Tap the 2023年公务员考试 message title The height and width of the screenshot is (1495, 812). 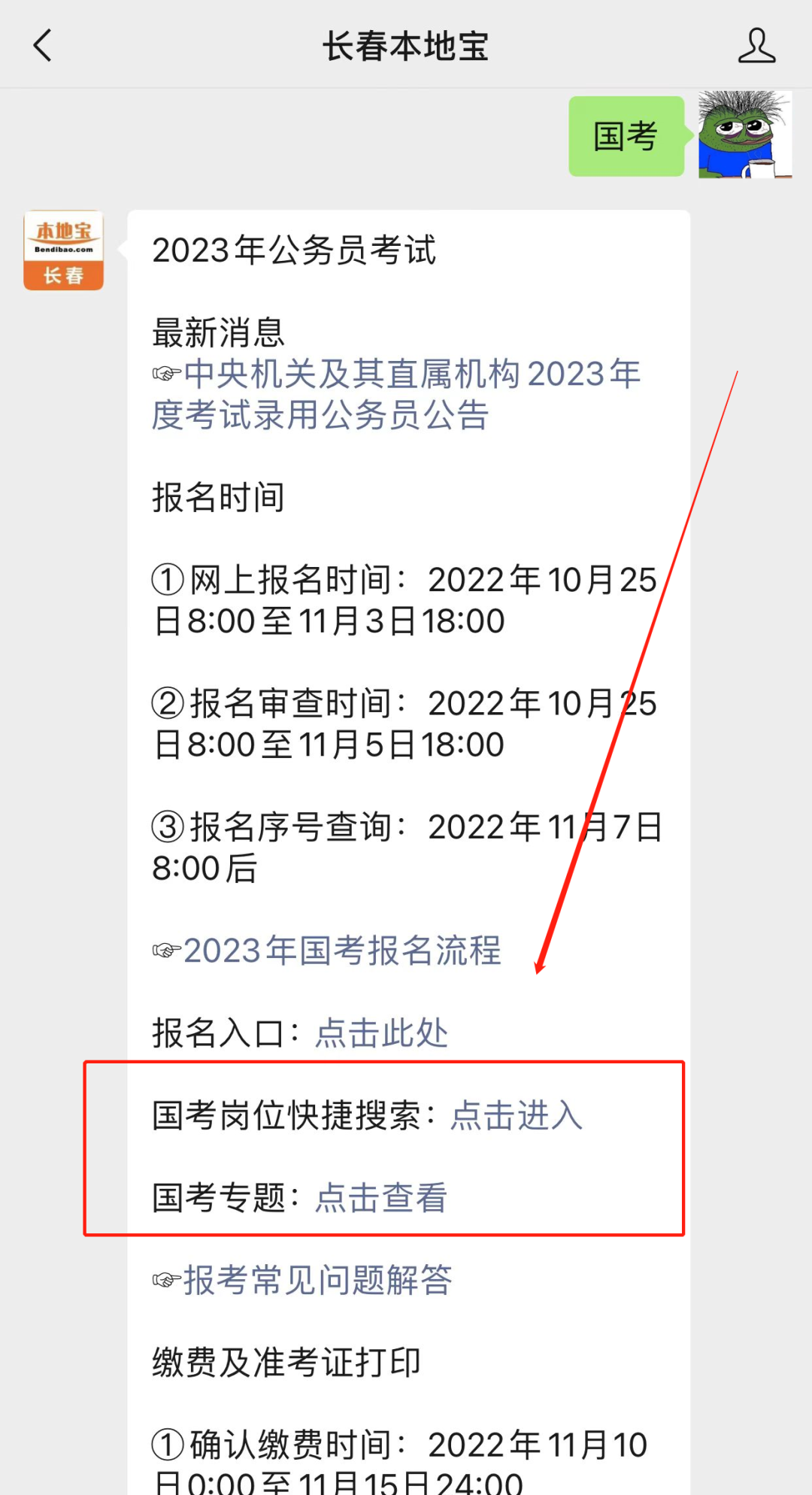pyautogui.click(x=294, y=251)
